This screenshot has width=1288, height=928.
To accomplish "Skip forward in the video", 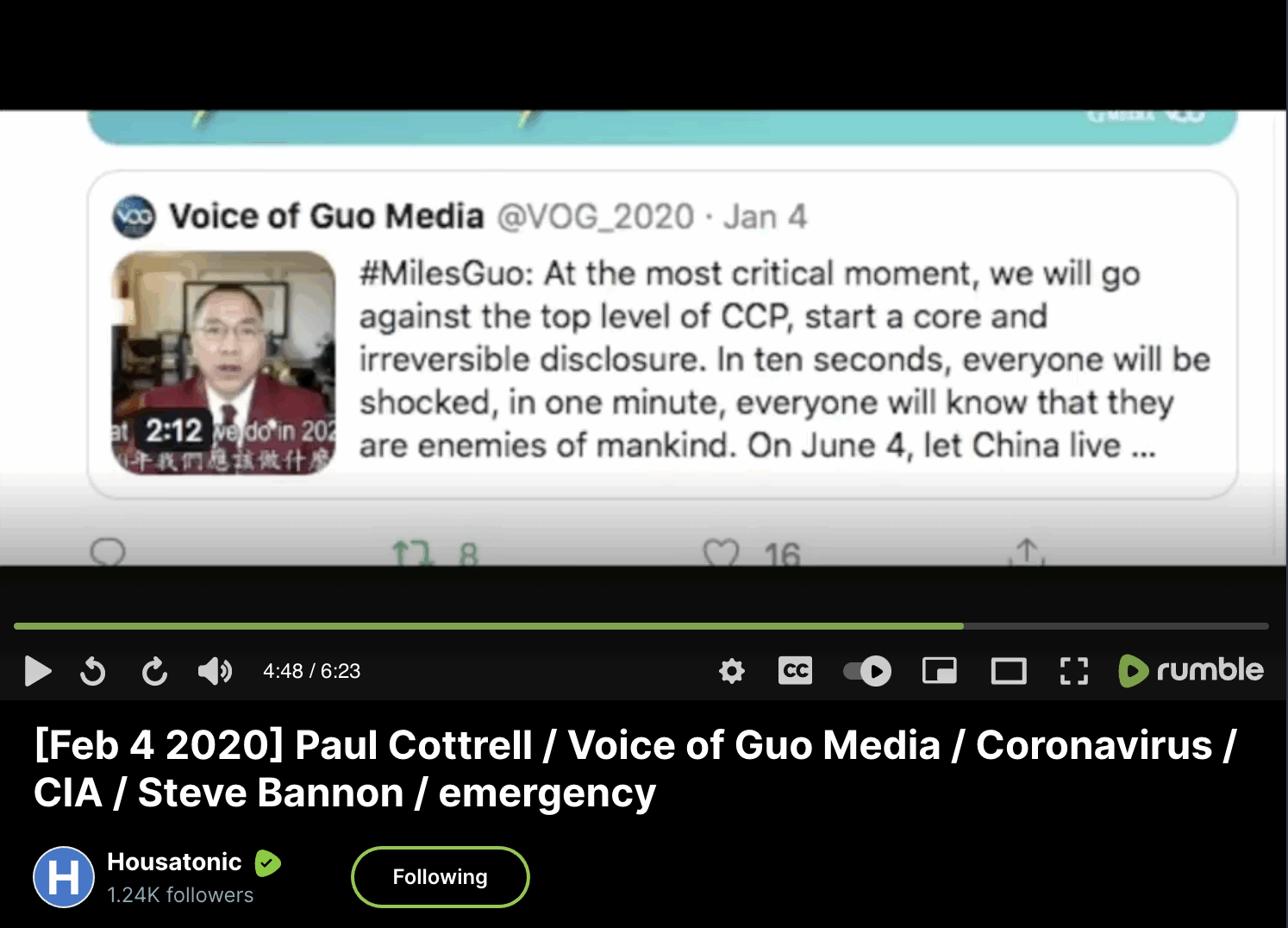I will coord(154,671).
